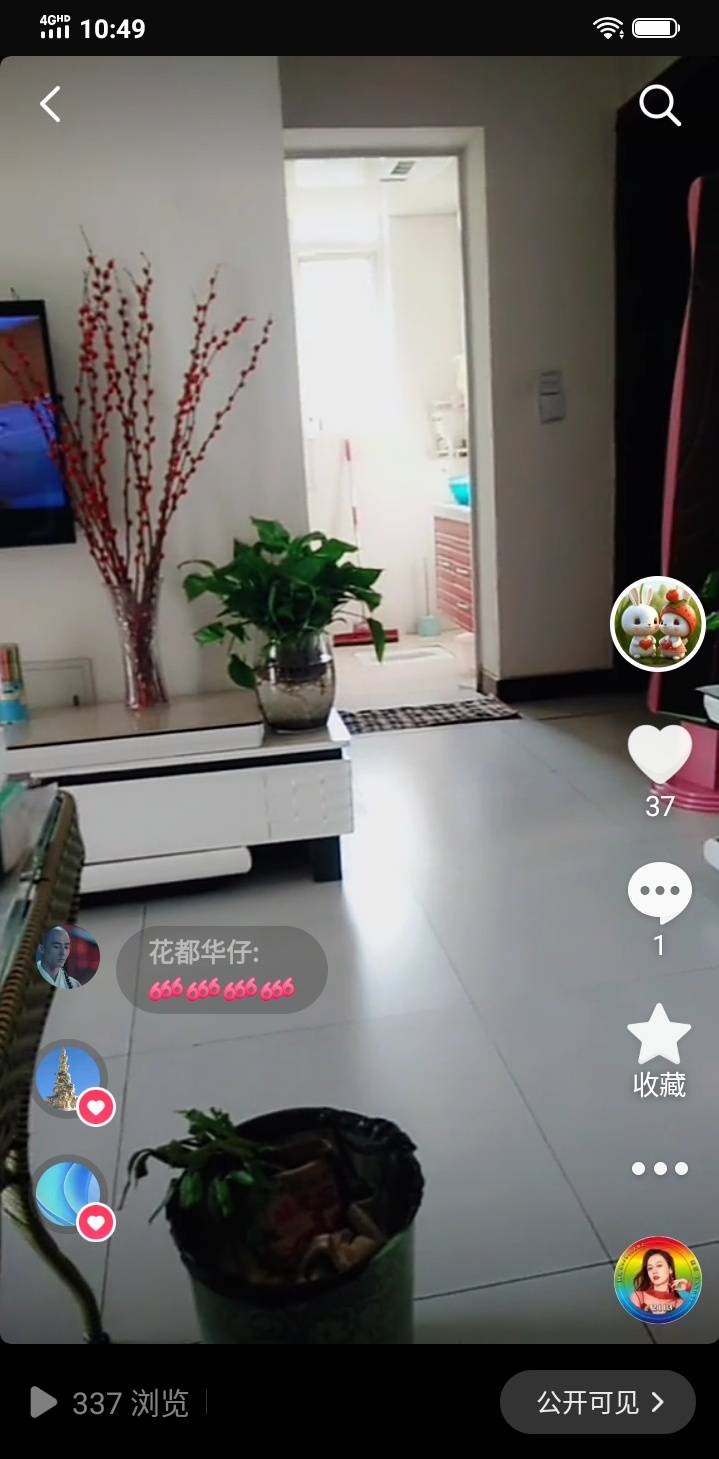
Task: Open the tower avatar who liked
Action: [68, 1078]
